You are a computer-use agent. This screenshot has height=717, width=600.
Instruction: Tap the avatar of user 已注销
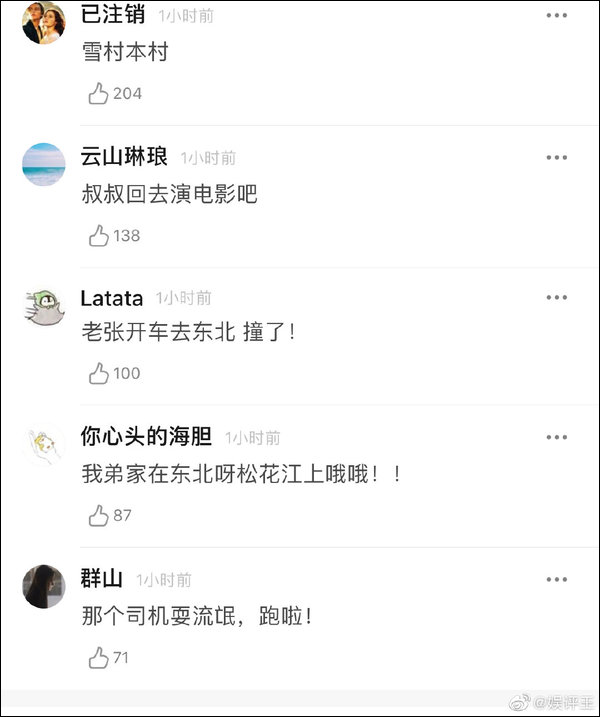coord(43,23)
